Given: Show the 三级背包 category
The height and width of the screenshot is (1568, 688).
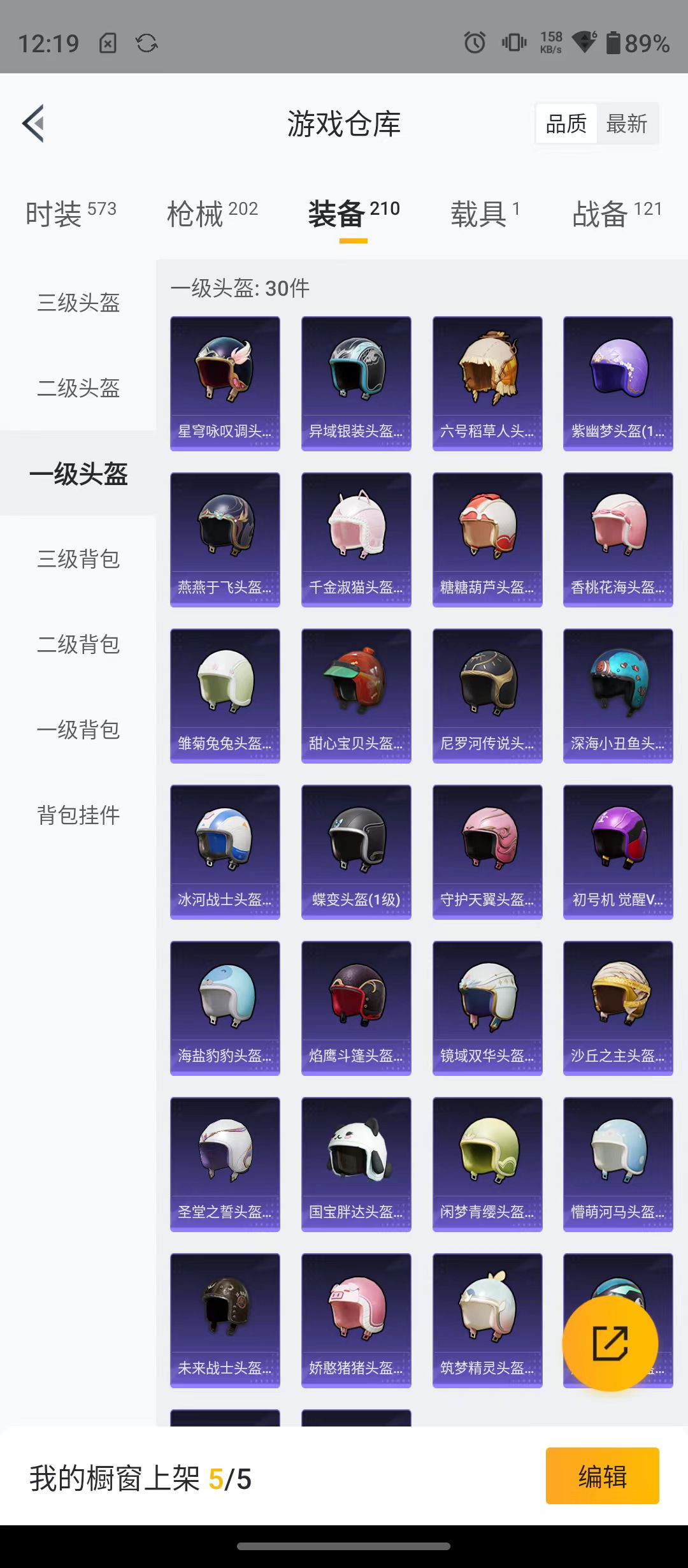Looking at the screenshot, I should point(78,559).
